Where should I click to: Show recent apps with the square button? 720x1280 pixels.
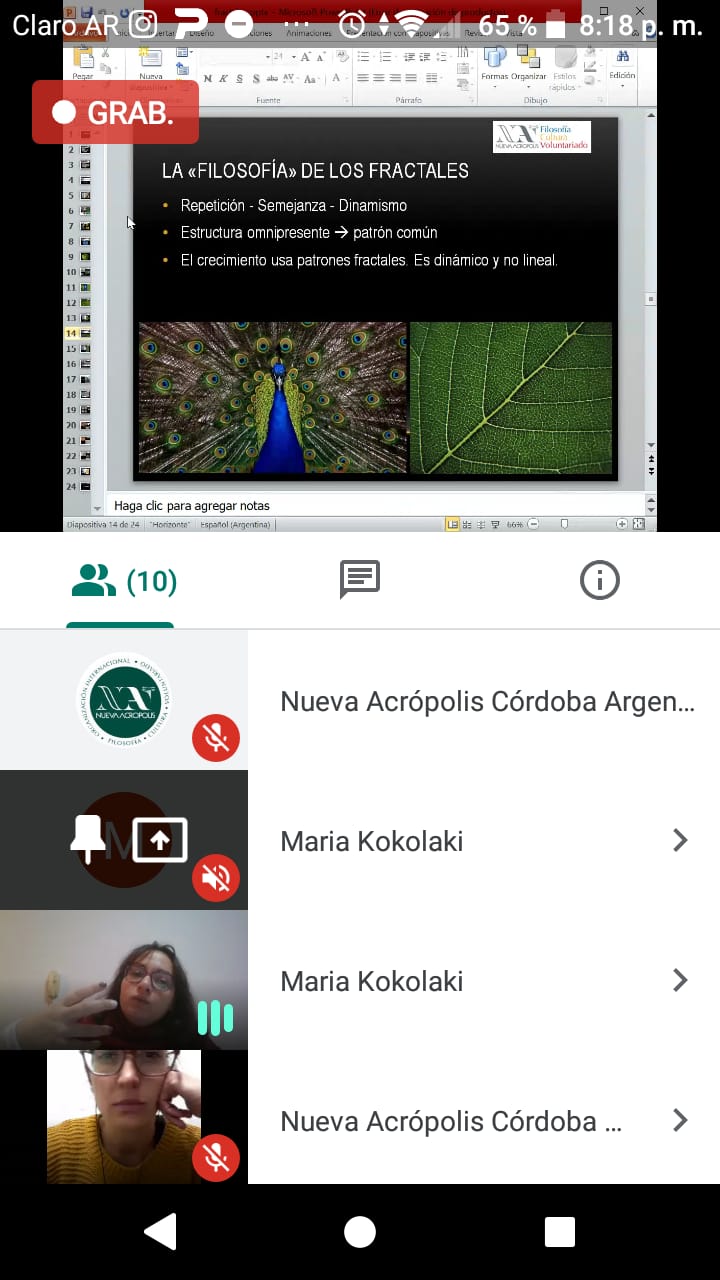tap(560, 1232)
